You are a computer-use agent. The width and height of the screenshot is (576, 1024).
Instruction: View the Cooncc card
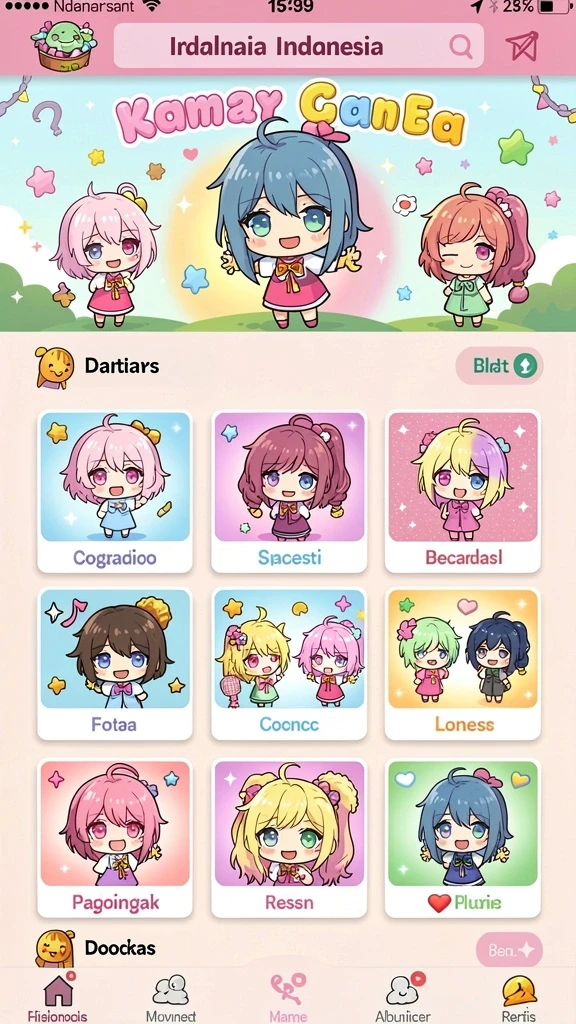tap(289, 664)
